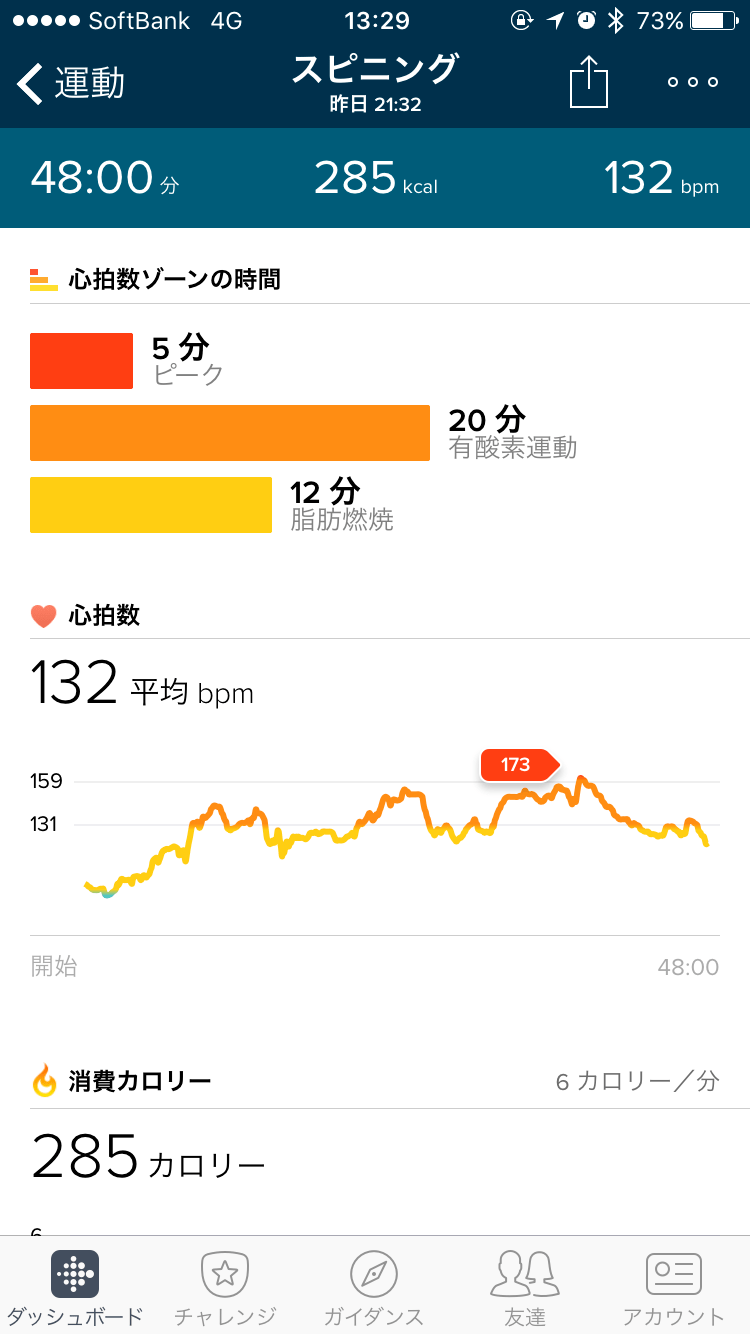The width and height of the screenshot is (750, 1334).
Task: Switch to the ガイダンス tab
Action: pyautogui.click(x=374, y=1287)
